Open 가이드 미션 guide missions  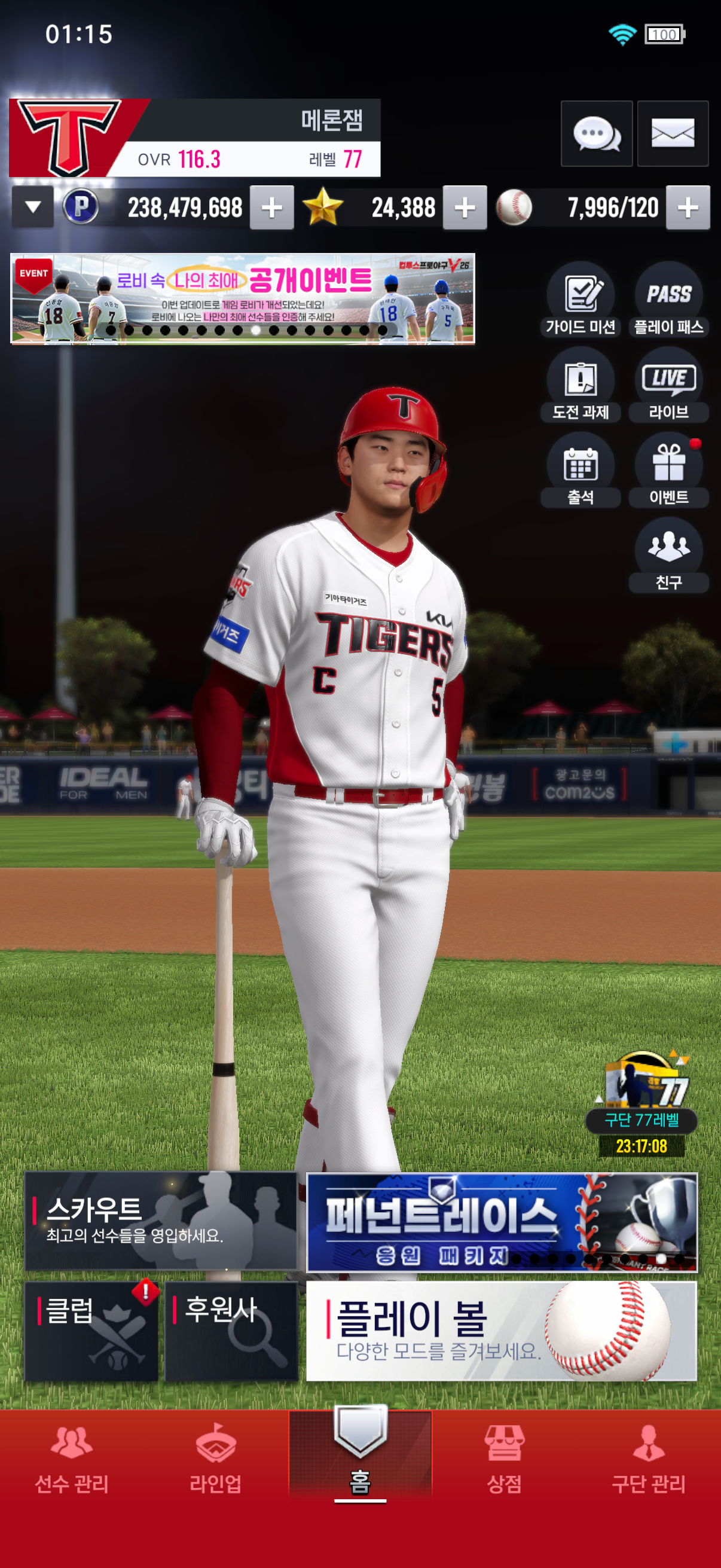pos(581,300)
